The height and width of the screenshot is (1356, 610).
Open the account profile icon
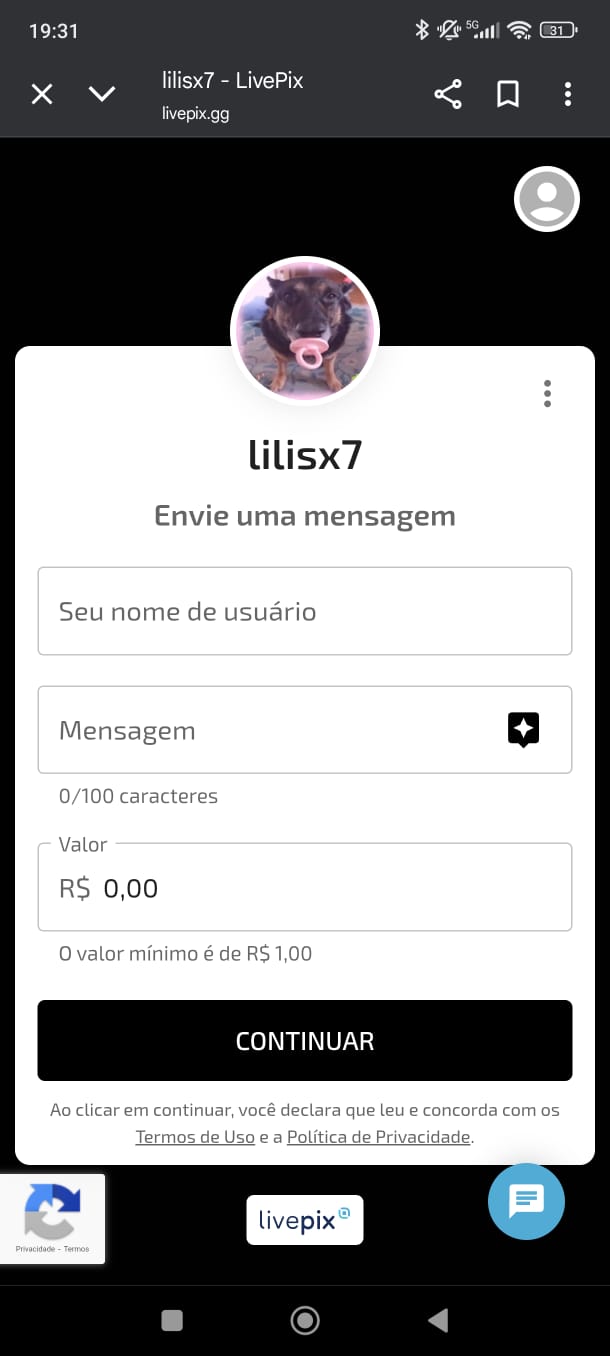coord(546,199)
